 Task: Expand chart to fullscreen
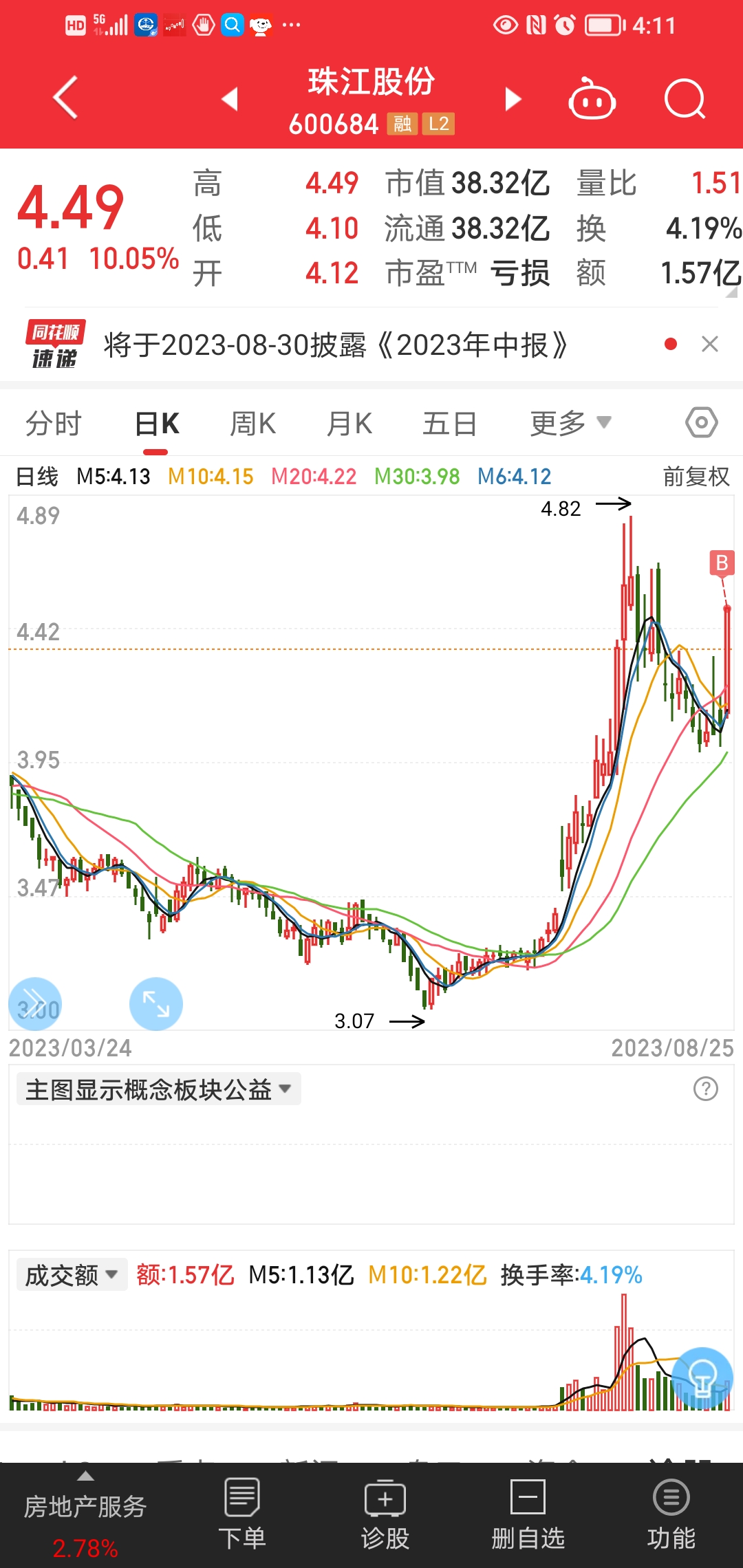point(156,1004)
